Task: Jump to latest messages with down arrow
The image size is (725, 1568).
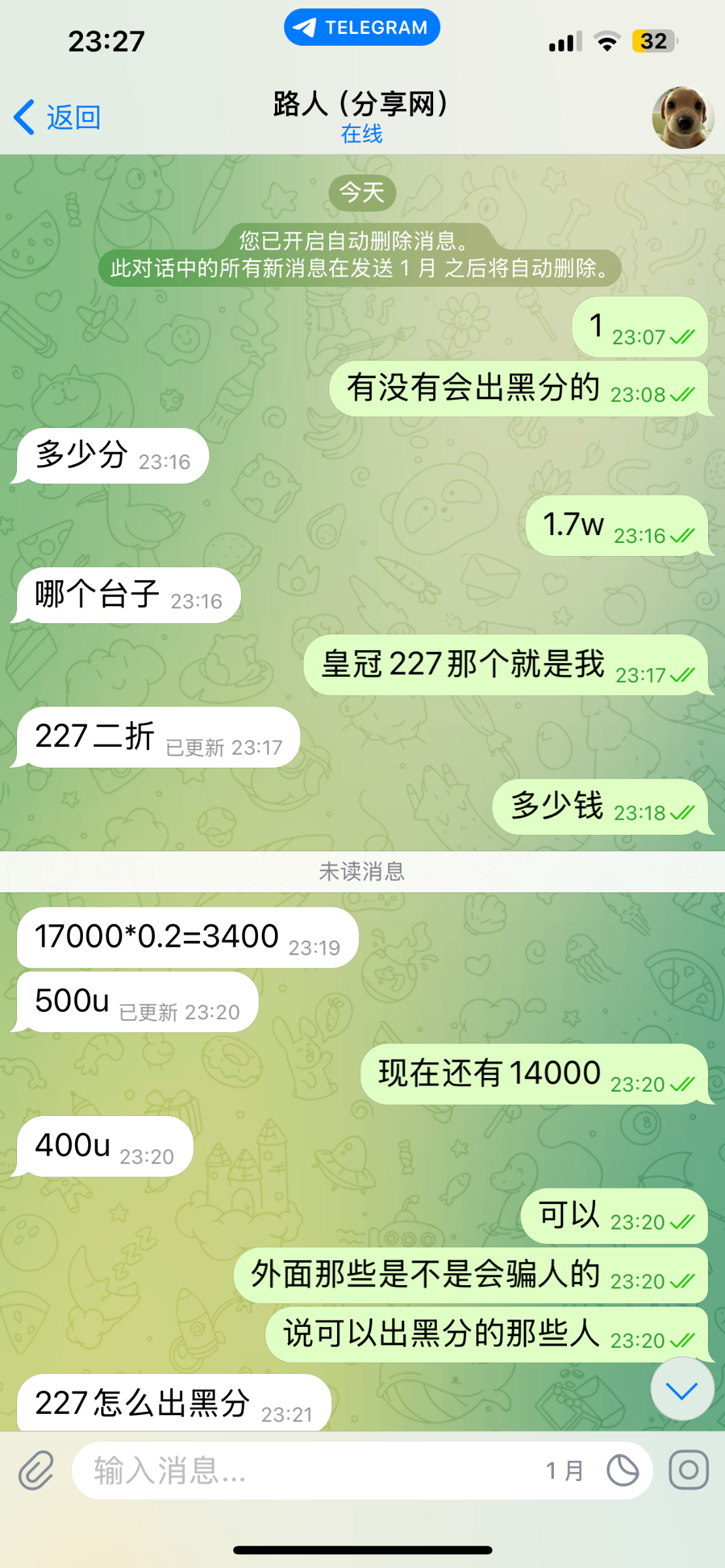Action: pyautogui.click(x=682, y=1391)
